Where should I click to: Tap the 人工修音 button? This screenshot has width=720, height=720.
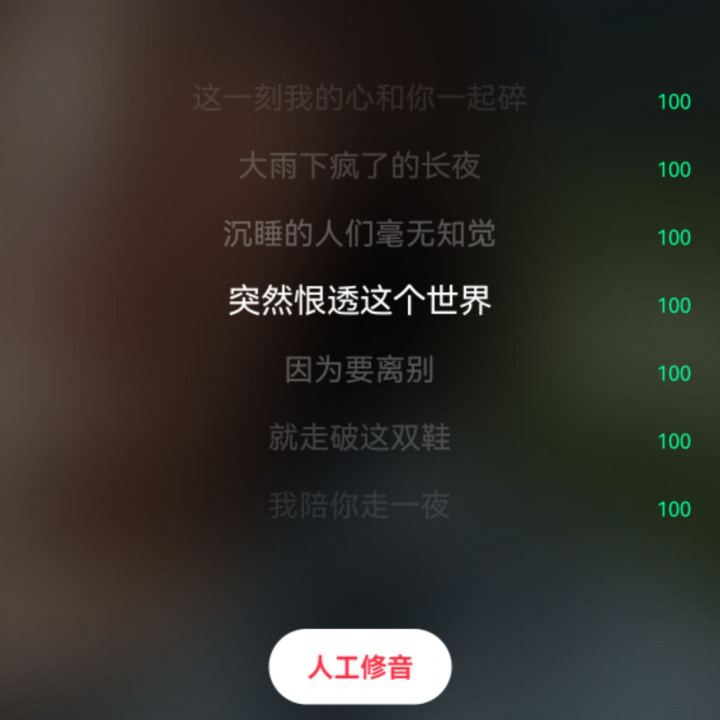click(360, 667)
